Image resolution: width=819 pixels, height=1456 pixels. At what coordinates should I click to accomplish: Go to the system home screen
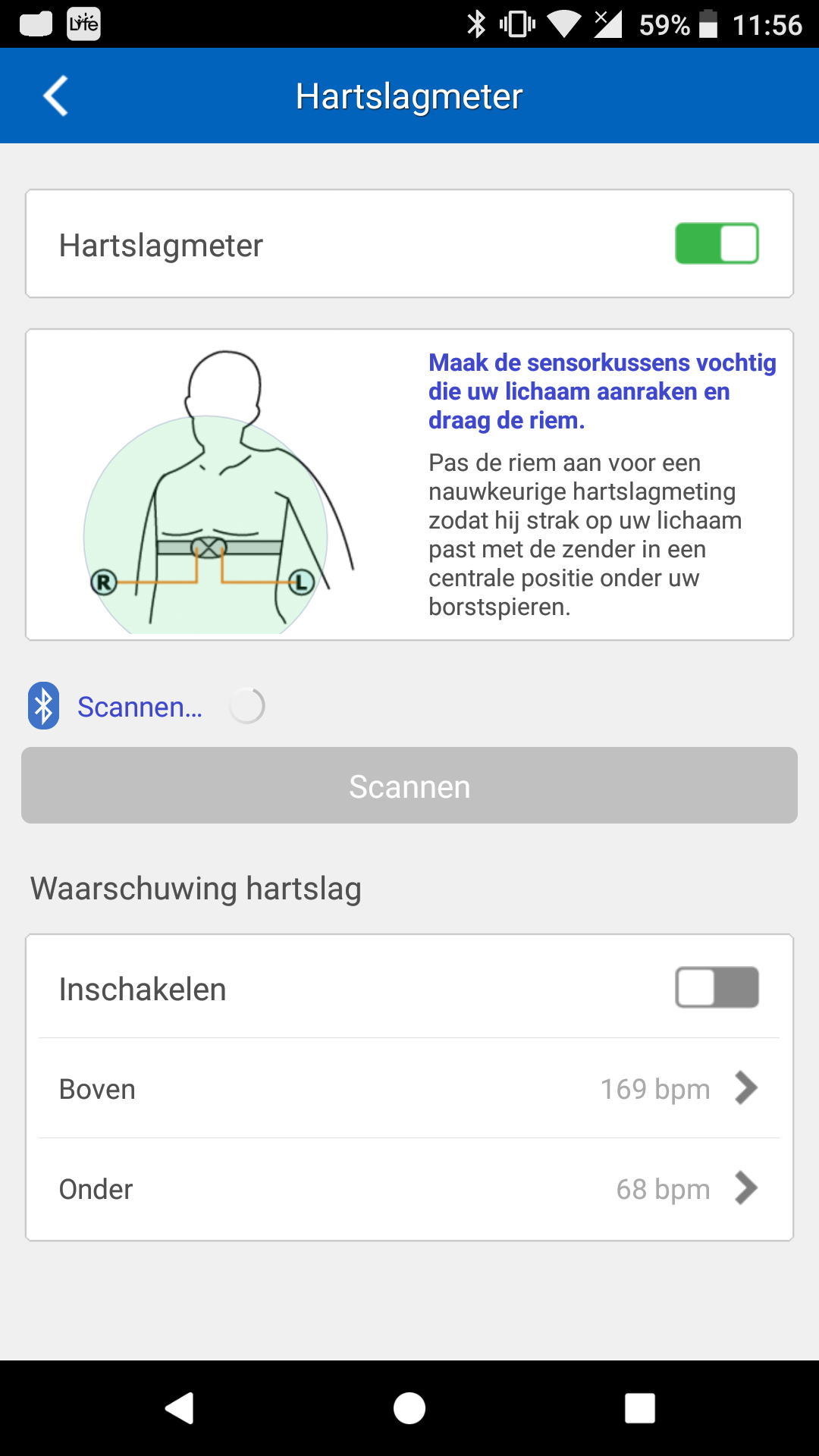[x=409, y=1408]
